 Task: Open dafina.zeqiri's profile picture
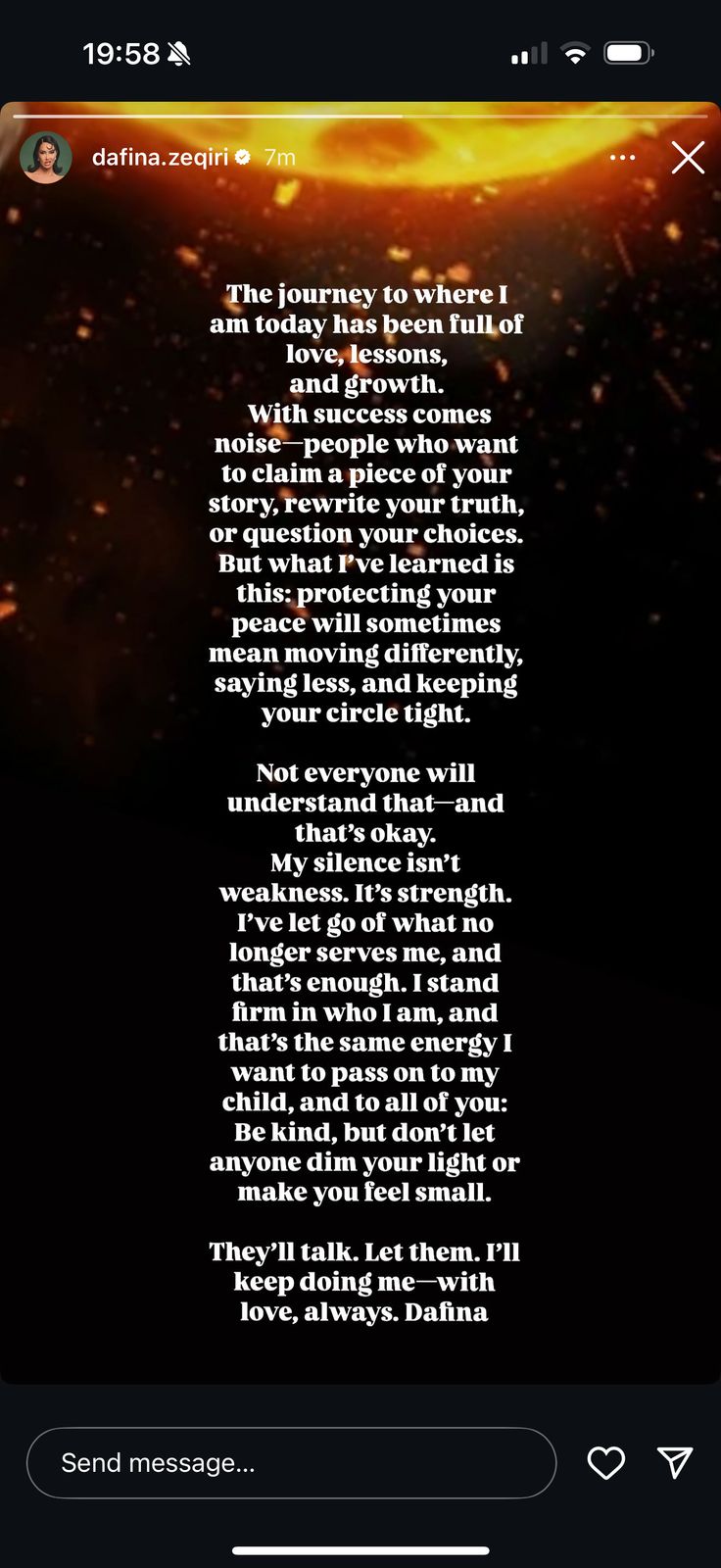[x=46, y=157]
